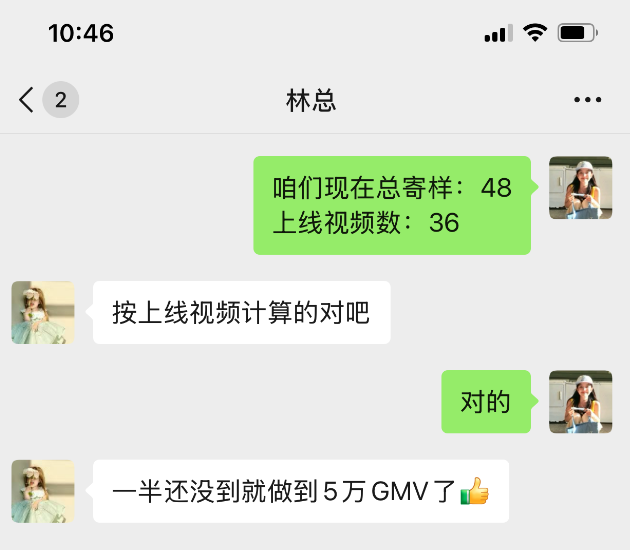The width and height of the screenshot is (630, 550).
Task: Open 林总's avatar beside the 5万GMV message
Action: [x=43, y=491]
